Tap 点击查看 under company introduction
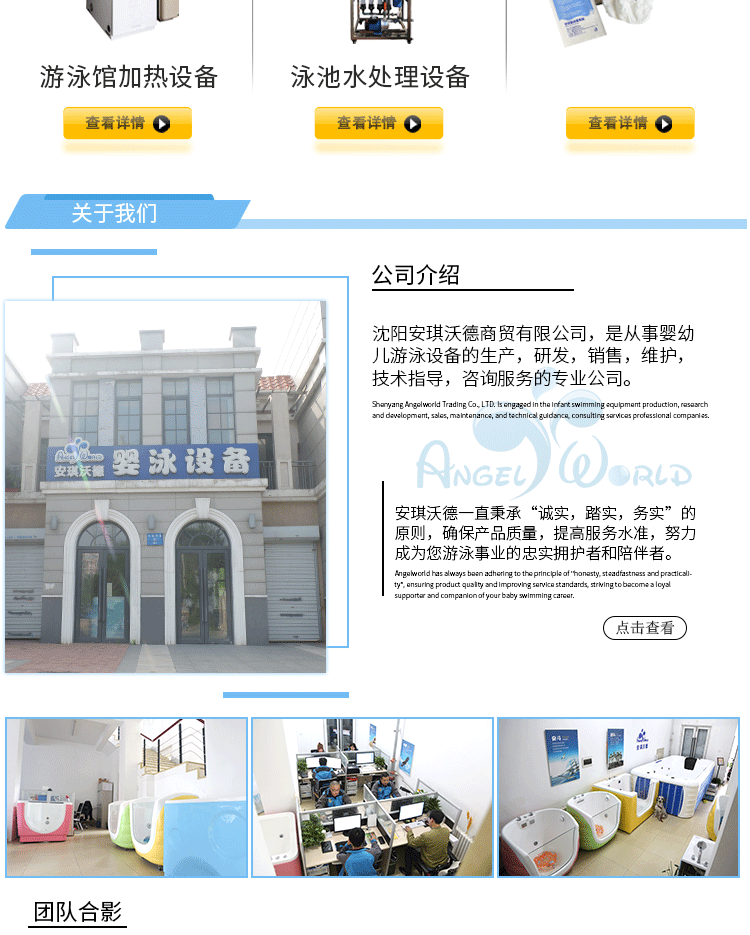 [x=645, y=628]
